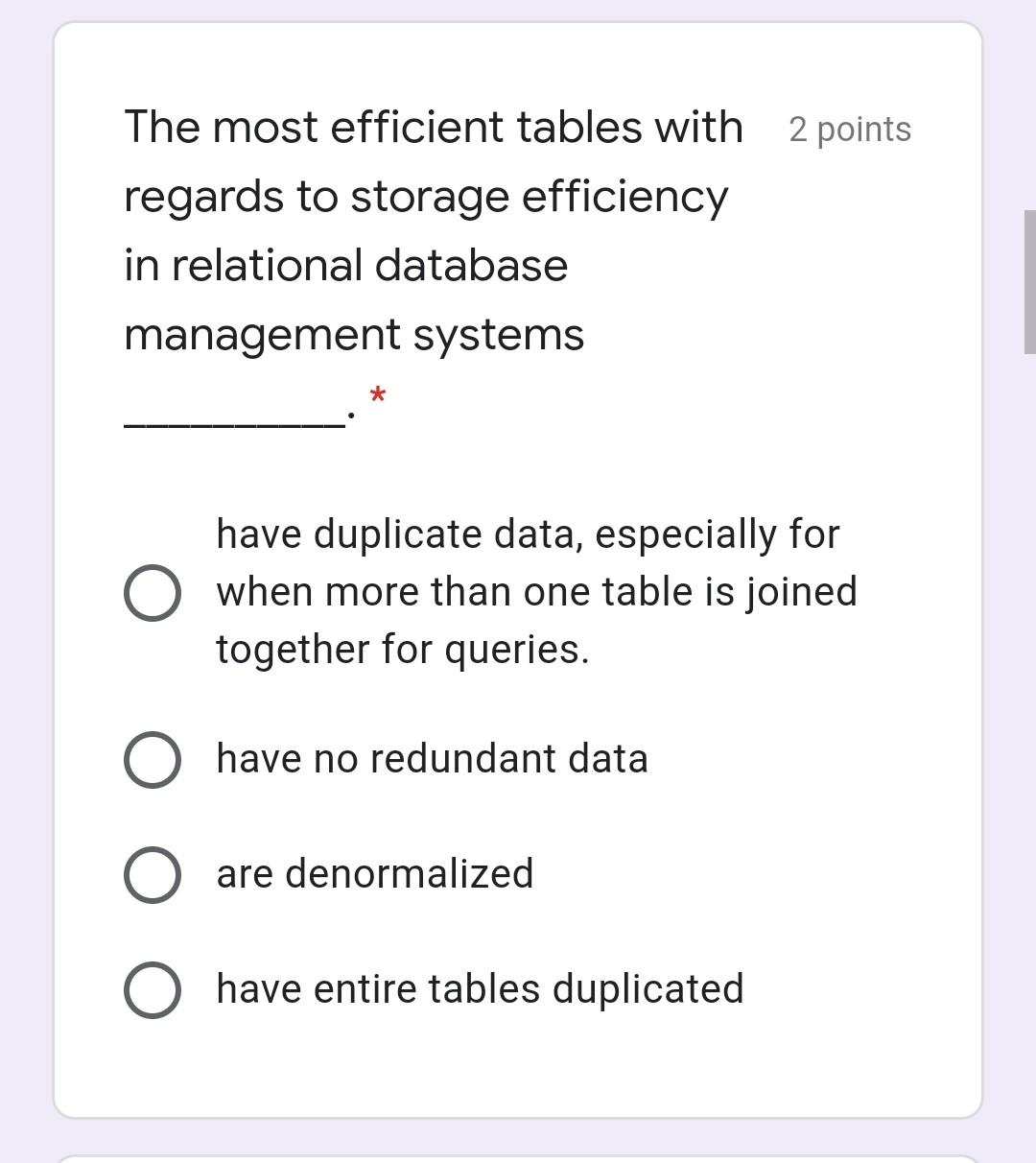Click the question title text
Image resolution: width=1036 pixels, height=1163 pixels.
435,126
